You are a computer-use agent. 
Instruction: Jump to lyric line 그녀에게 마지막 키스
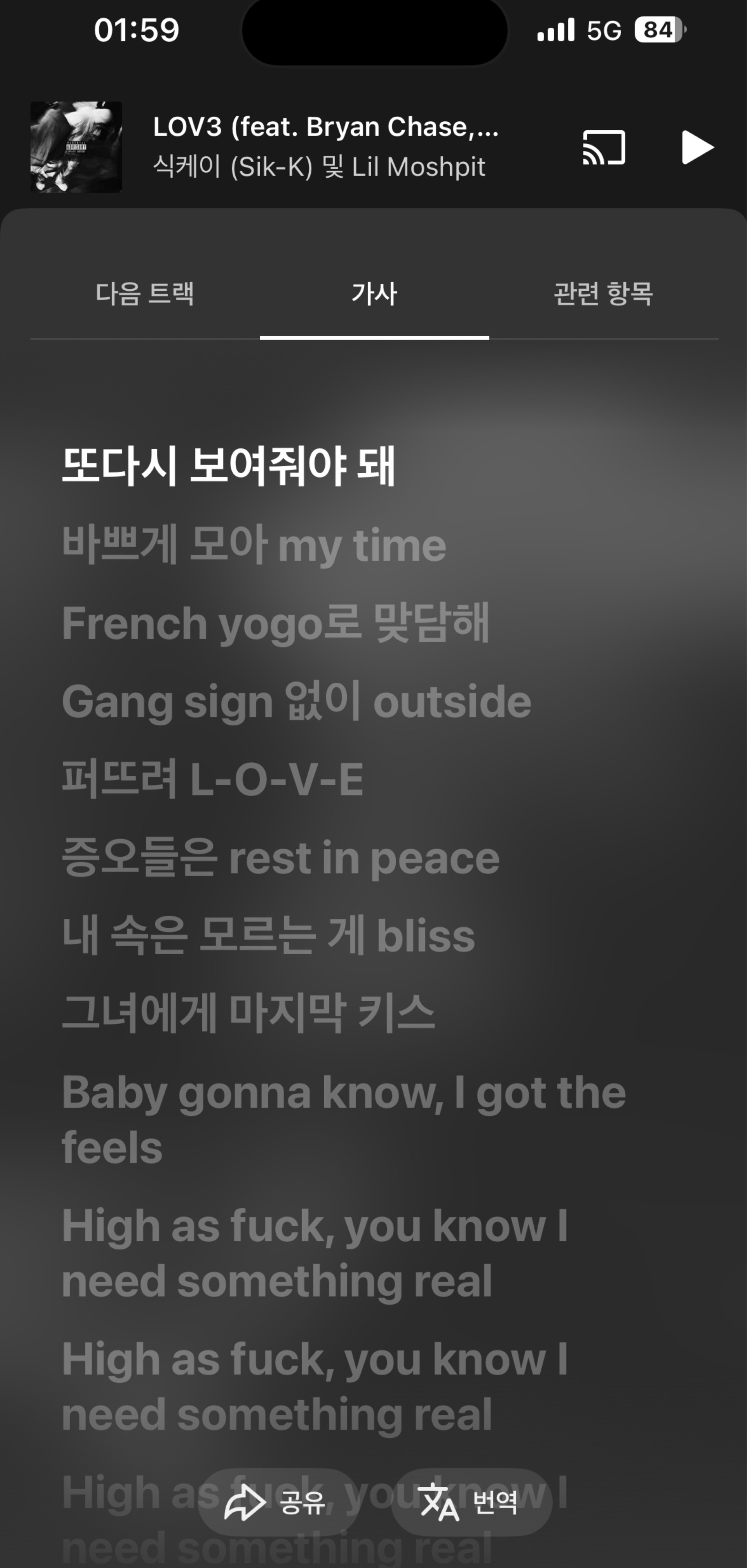pos(248,1013)
